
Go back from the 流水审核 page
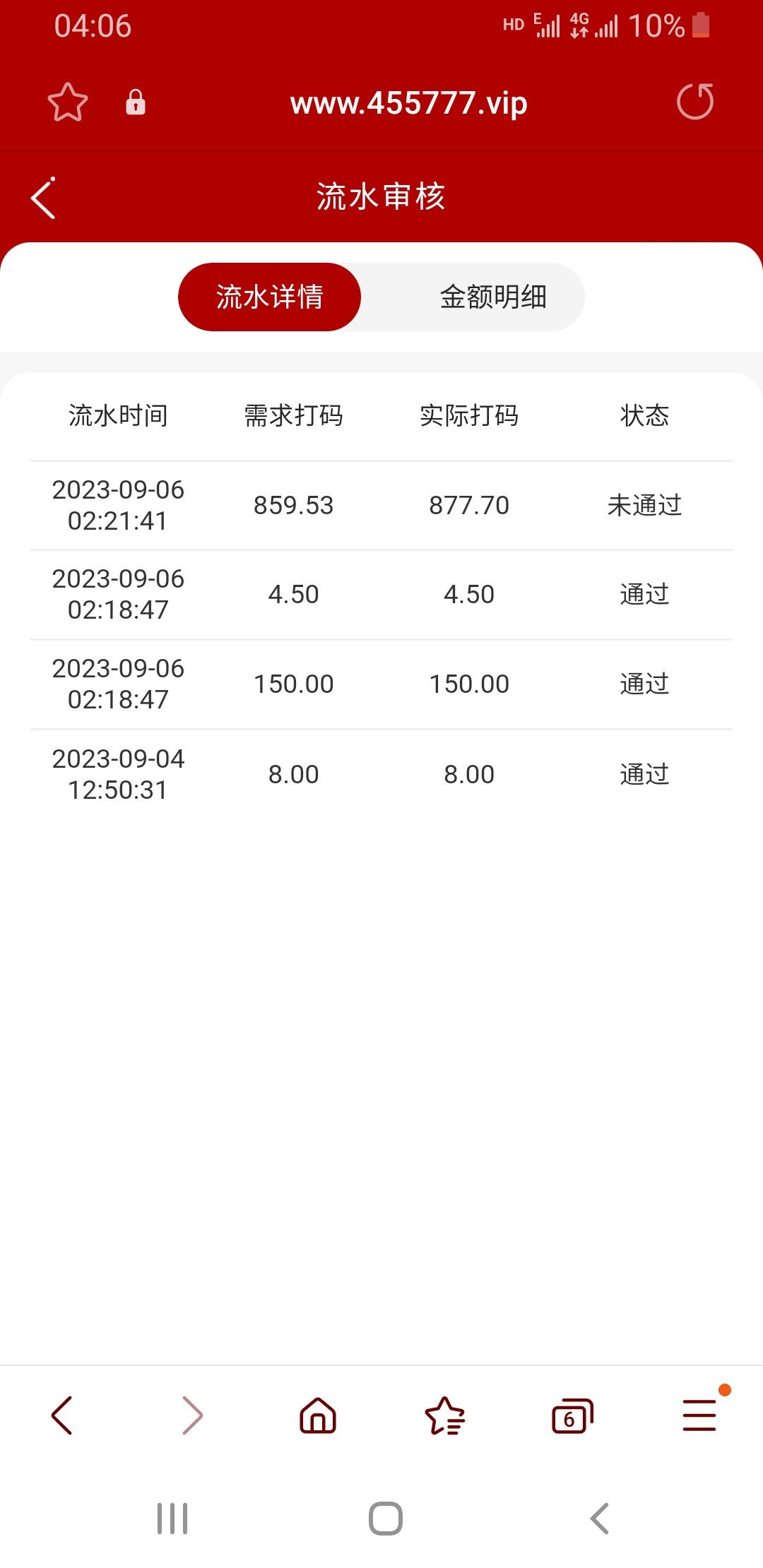(44, 198)
